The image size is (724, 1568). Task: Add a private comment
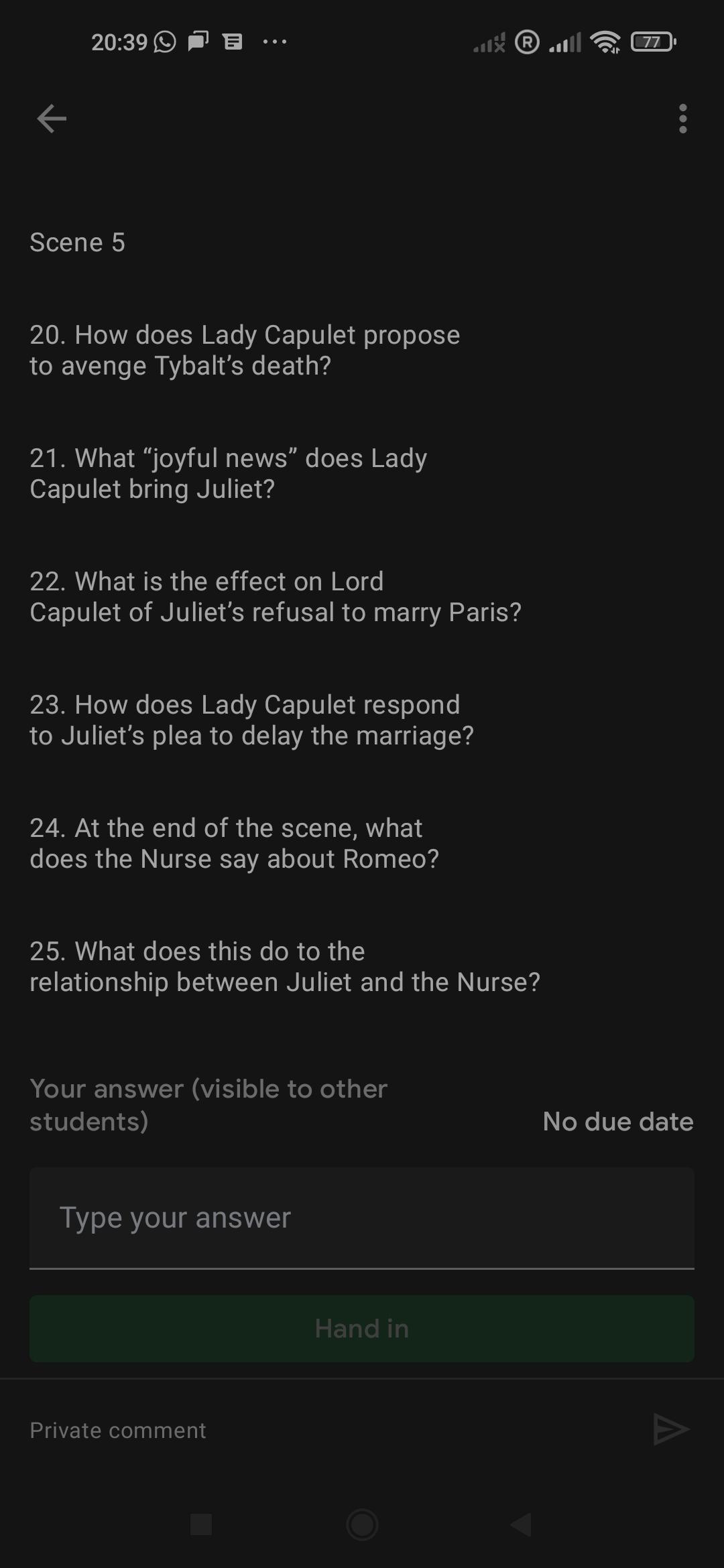[x=322, y=1430]
